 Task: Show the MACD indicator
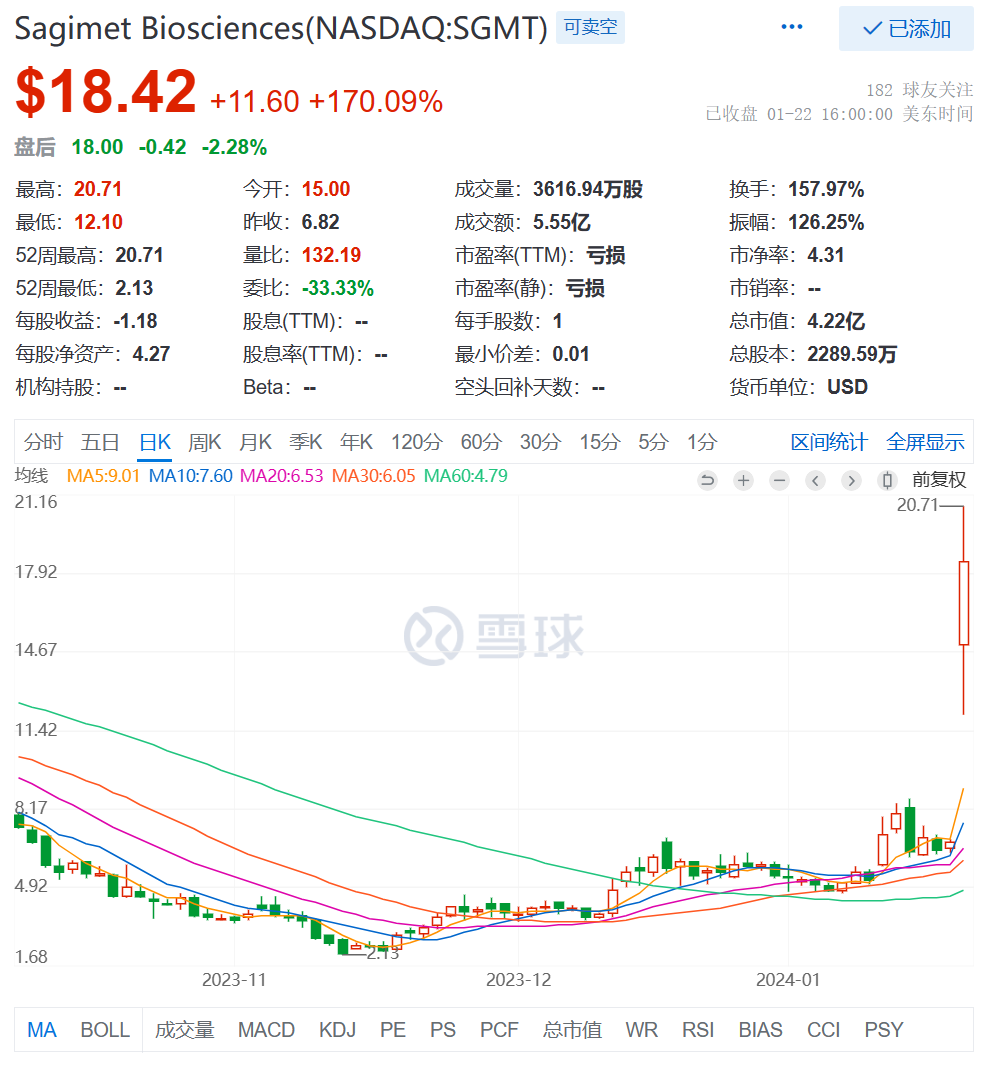266,1030
